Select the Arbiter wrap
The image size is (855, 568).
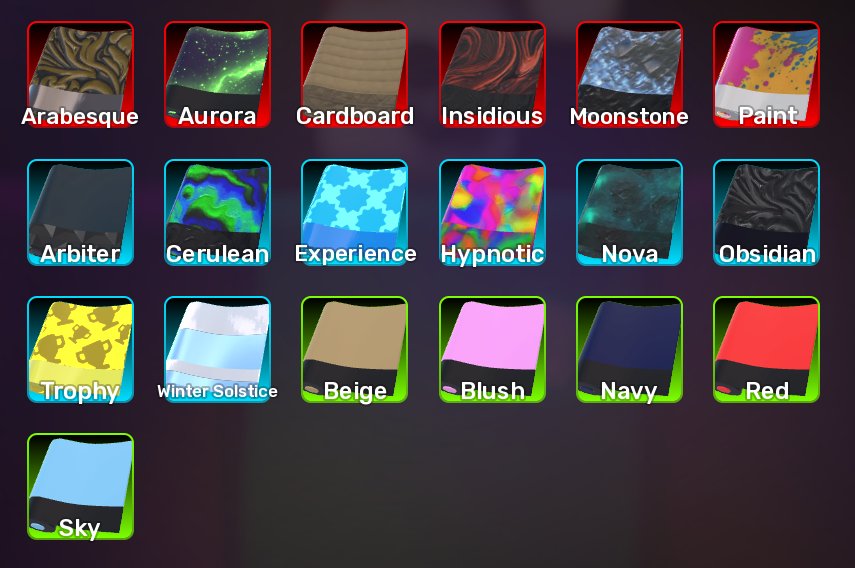click(x=80, y=213)
